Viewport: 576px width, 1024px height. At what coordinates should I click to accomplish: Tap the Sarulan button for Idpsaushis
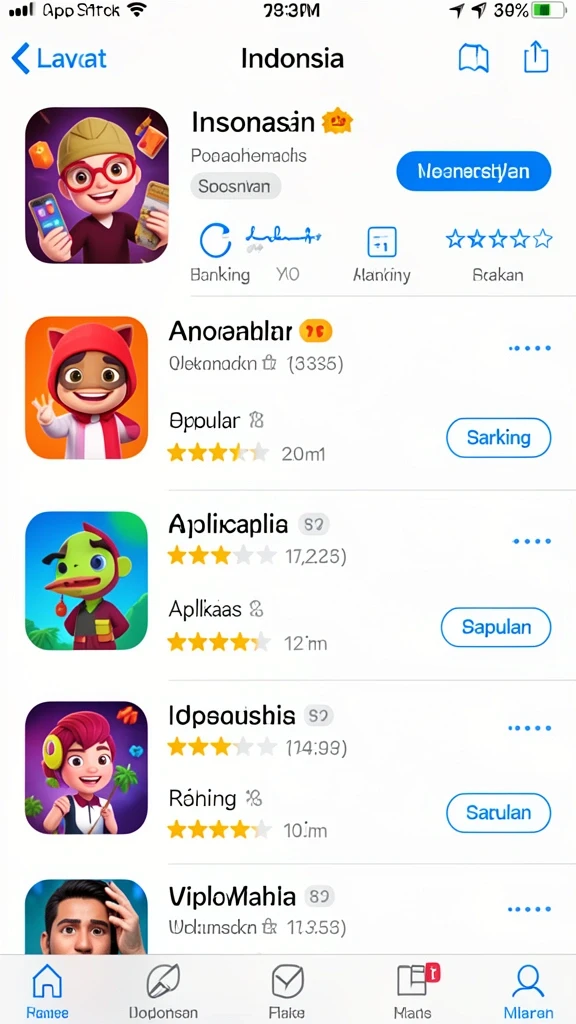(498, 813)
